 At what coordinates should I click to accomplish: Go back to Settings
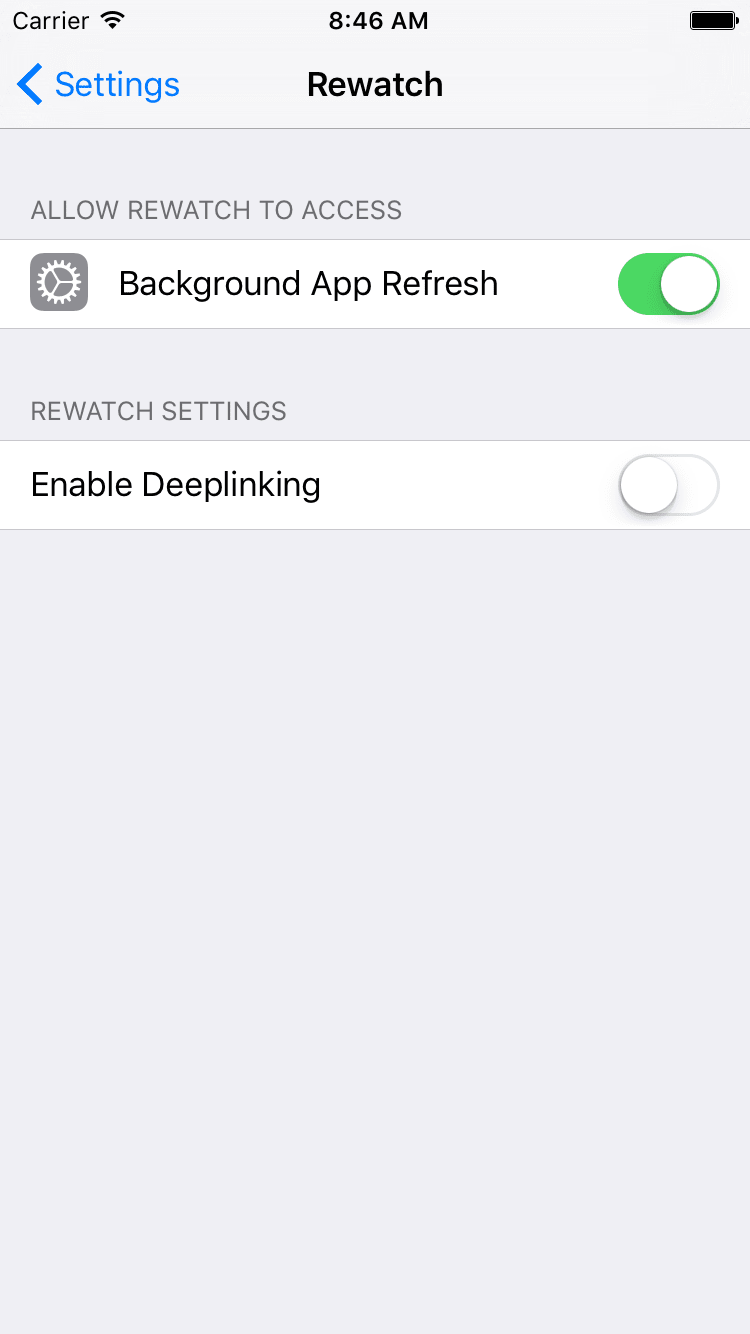pyautogui.click(x=98, y=85)
